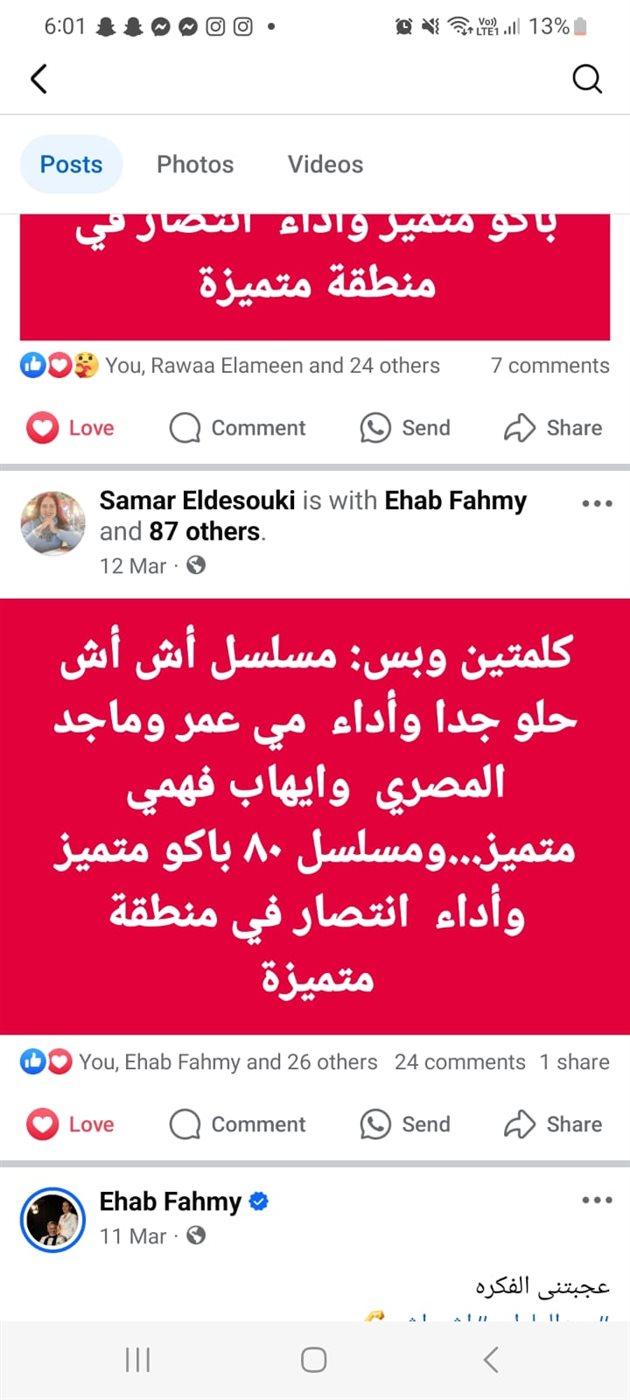Comment on the post with 7 comments
Screen dimensions: 630x1400
click(x=238, y=428)
